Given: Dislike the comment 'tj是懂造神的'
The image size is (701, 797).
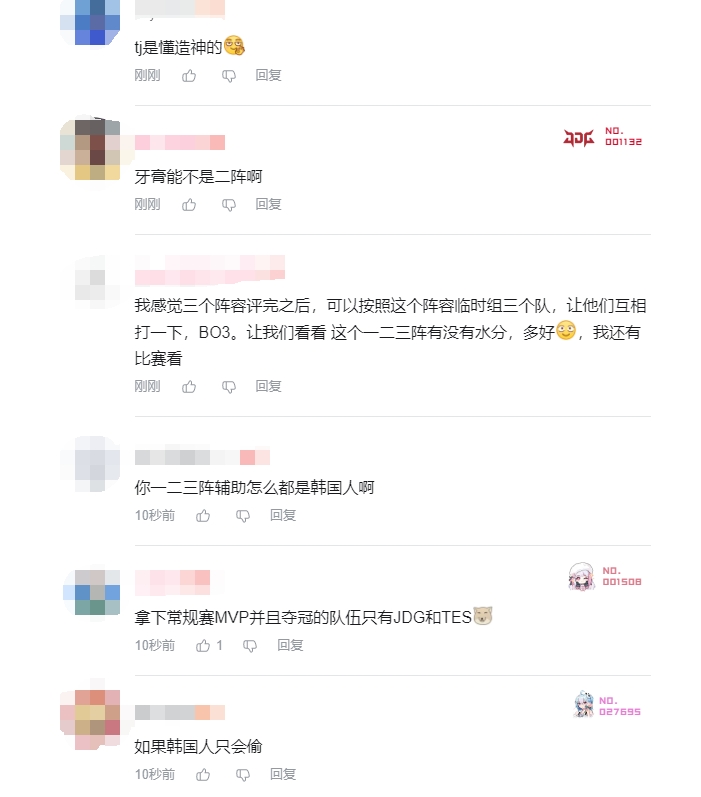Looking at the screenshot, I should click(229, 75).
